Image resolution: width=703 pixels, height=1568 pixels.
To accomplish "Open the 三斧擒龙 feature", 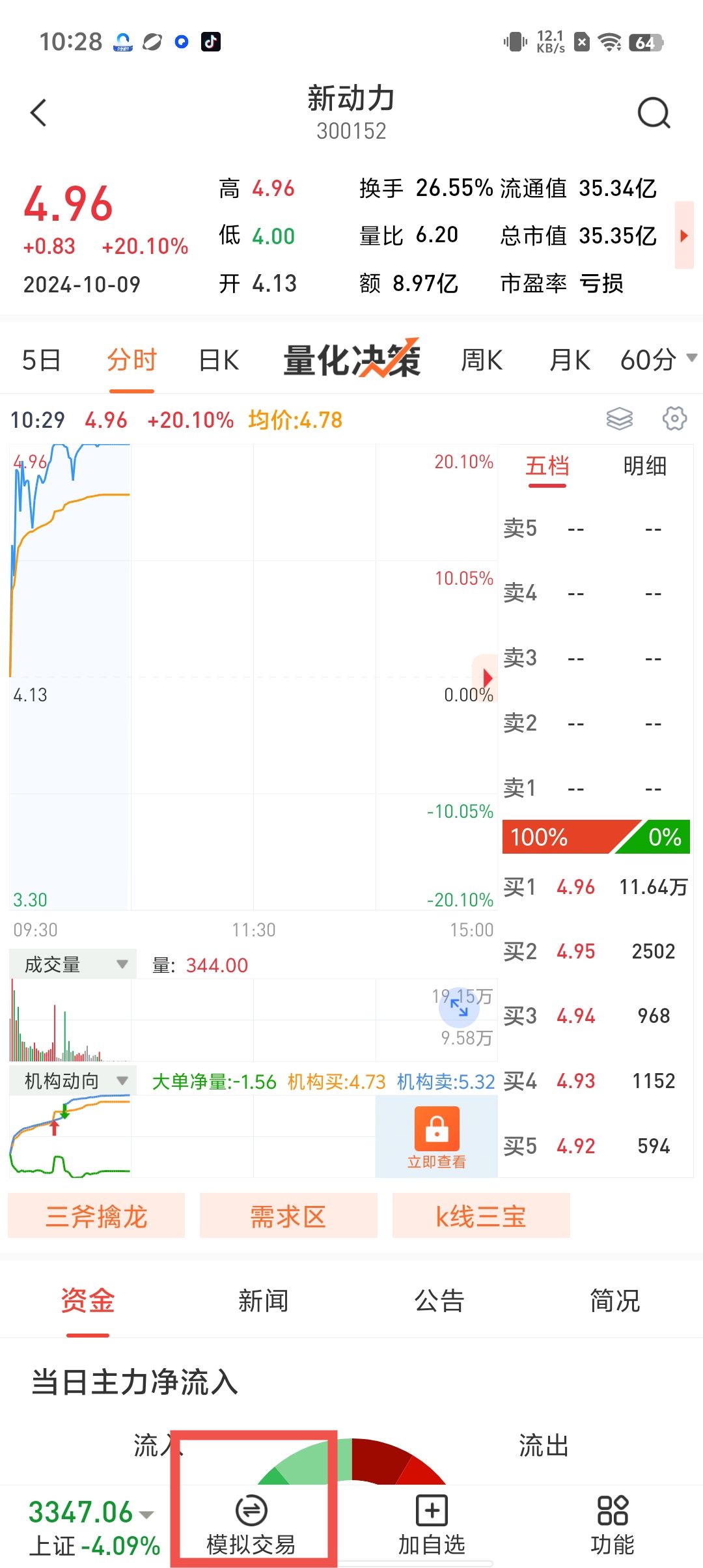I will pos(96,1216).
